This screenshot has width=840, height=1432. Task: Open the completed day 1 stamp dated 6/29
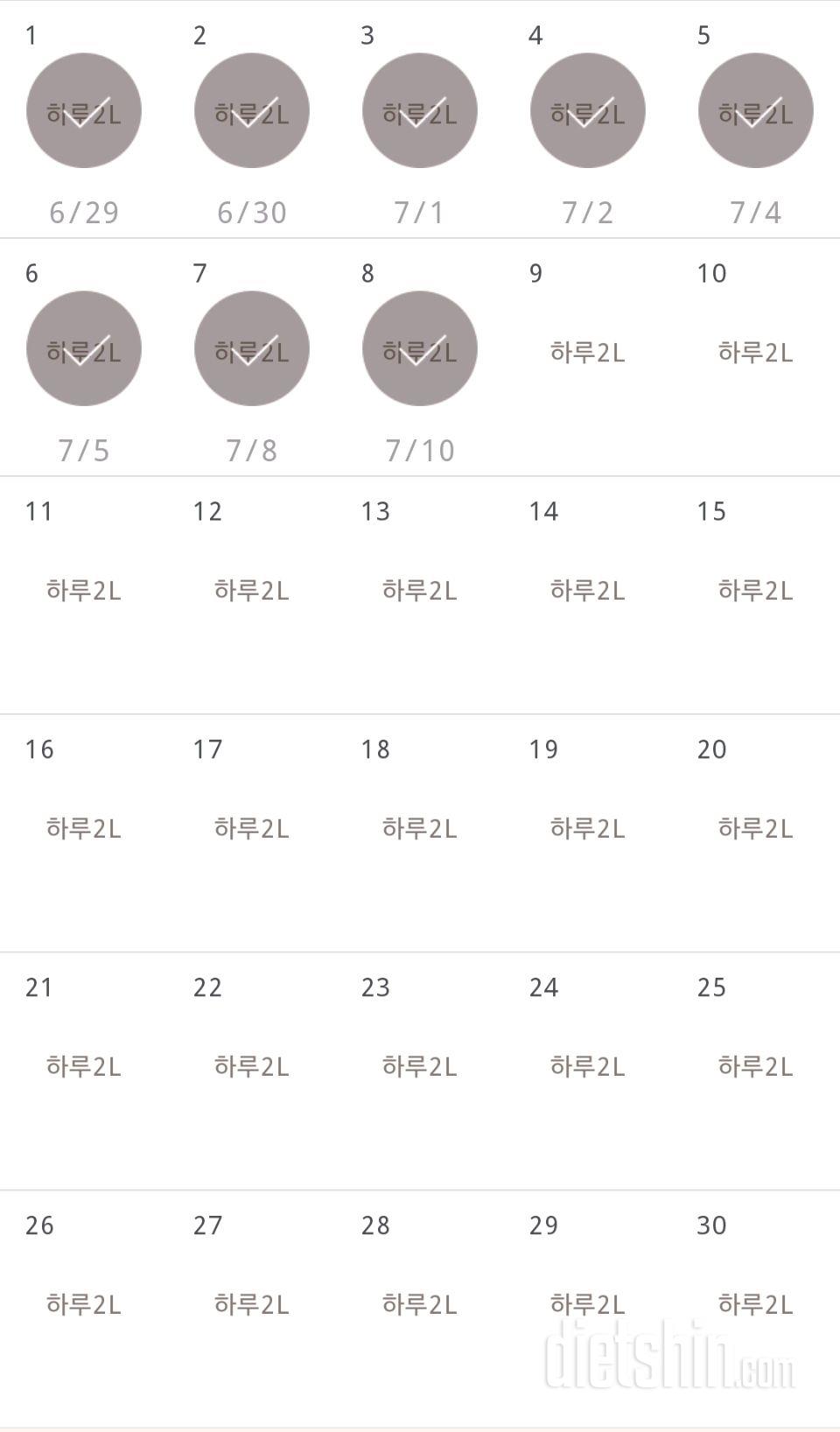coord(84,110)
